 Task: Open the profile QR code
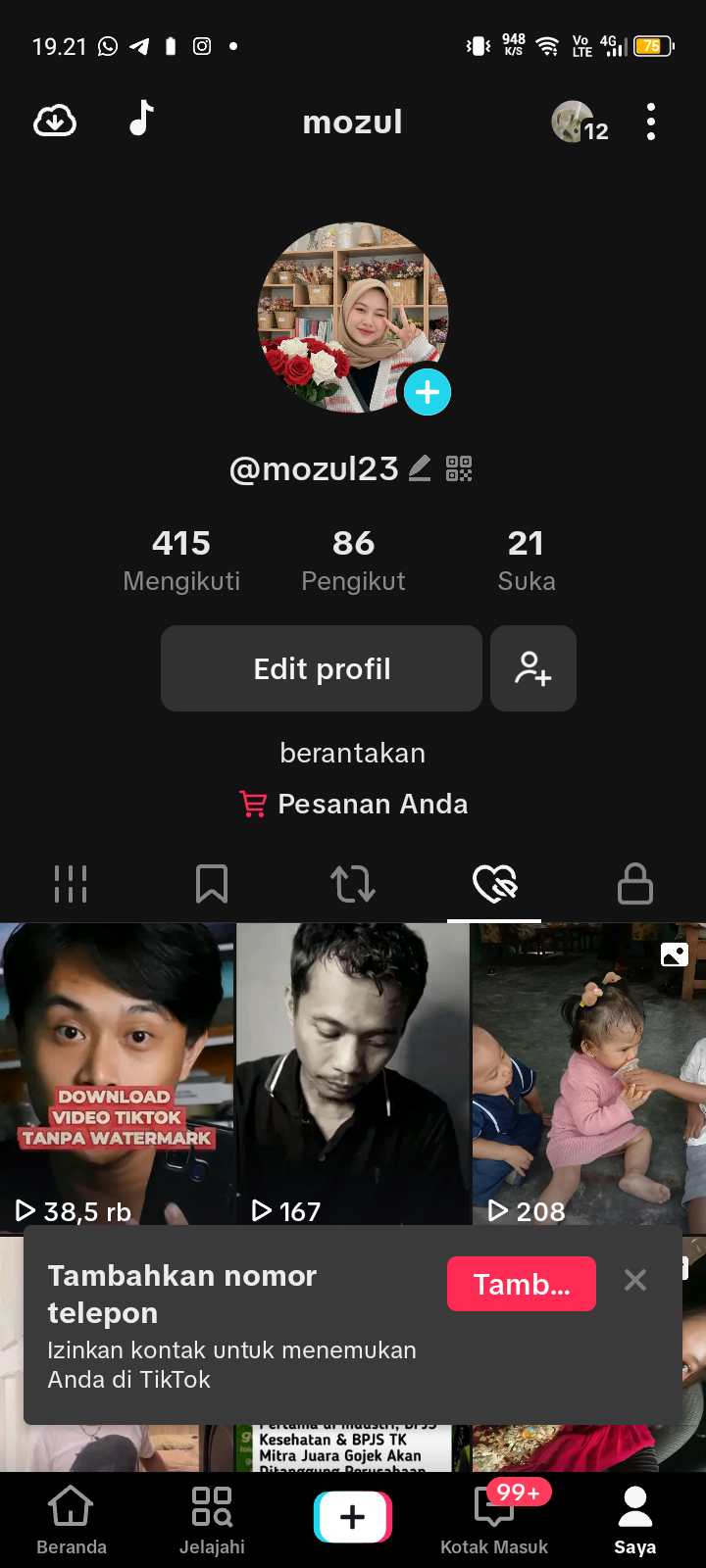(x=459, y=468)
